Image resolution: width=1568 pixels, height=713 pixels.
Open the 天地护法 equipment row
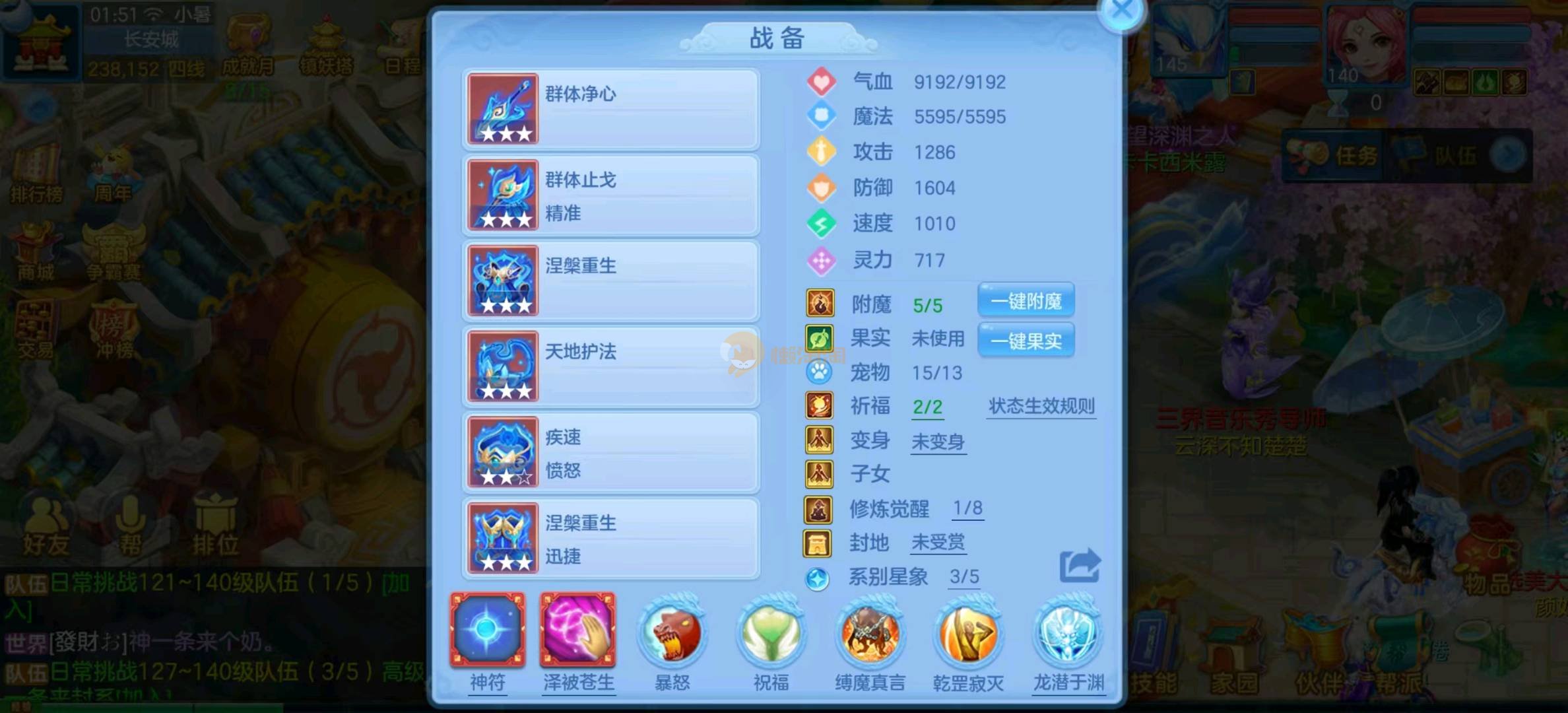[x=611, y=367]
